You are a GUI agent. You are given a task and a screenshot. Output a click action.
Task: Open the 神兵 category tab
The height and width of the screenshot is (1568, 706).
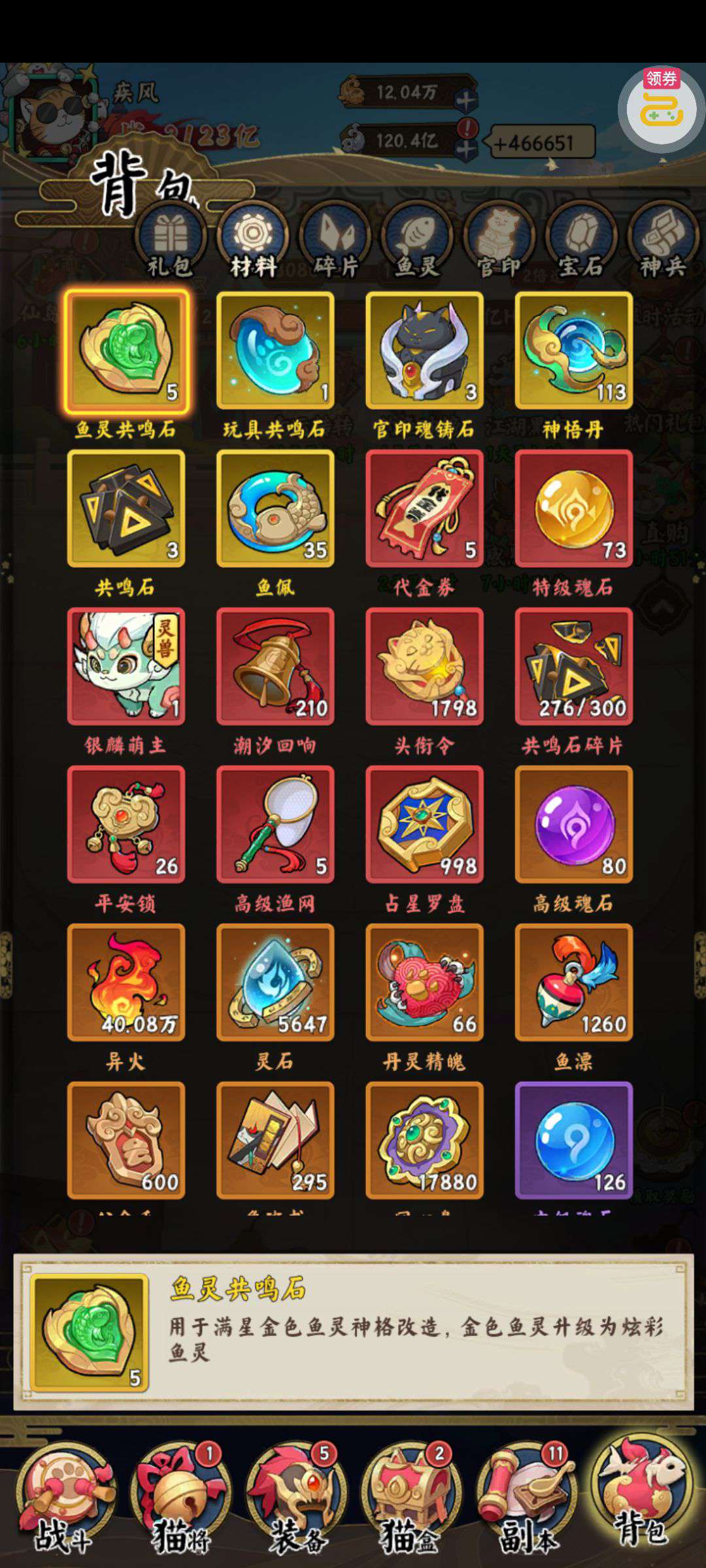[x=663, y=240]
